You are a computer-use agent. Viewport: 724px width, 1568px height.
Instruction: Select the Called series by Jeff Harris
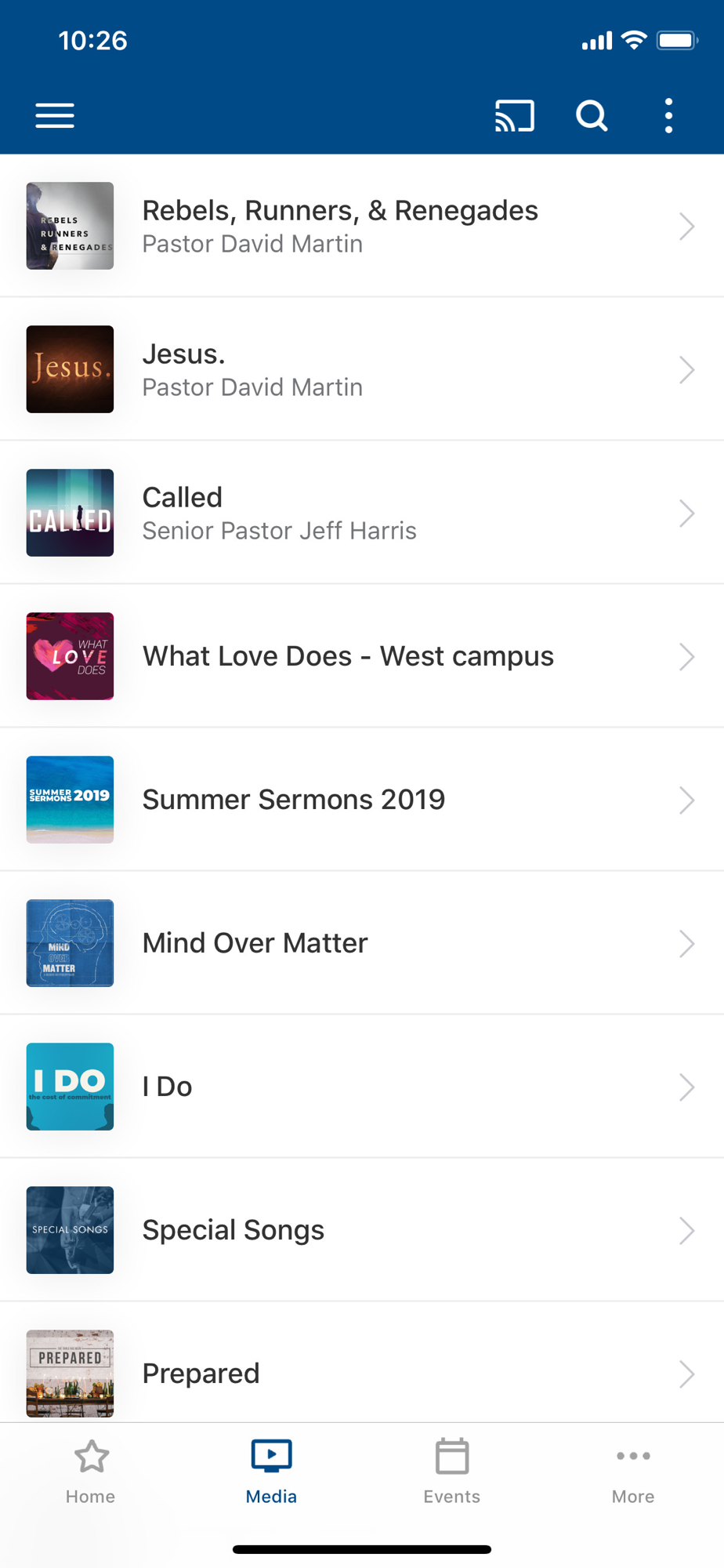pyautogui.click(x=361, y=513)
